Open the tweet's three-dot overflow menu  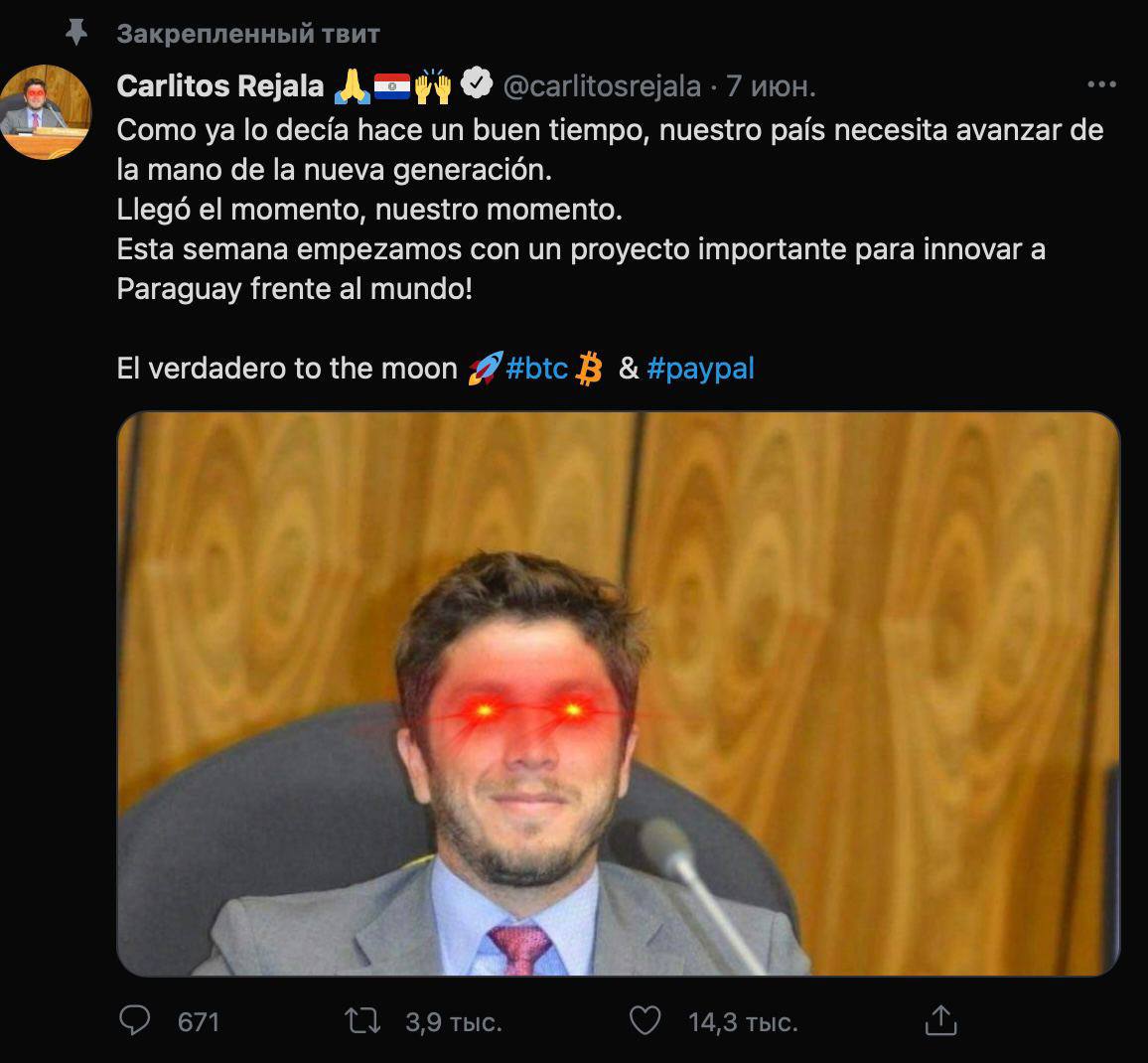1101,85
